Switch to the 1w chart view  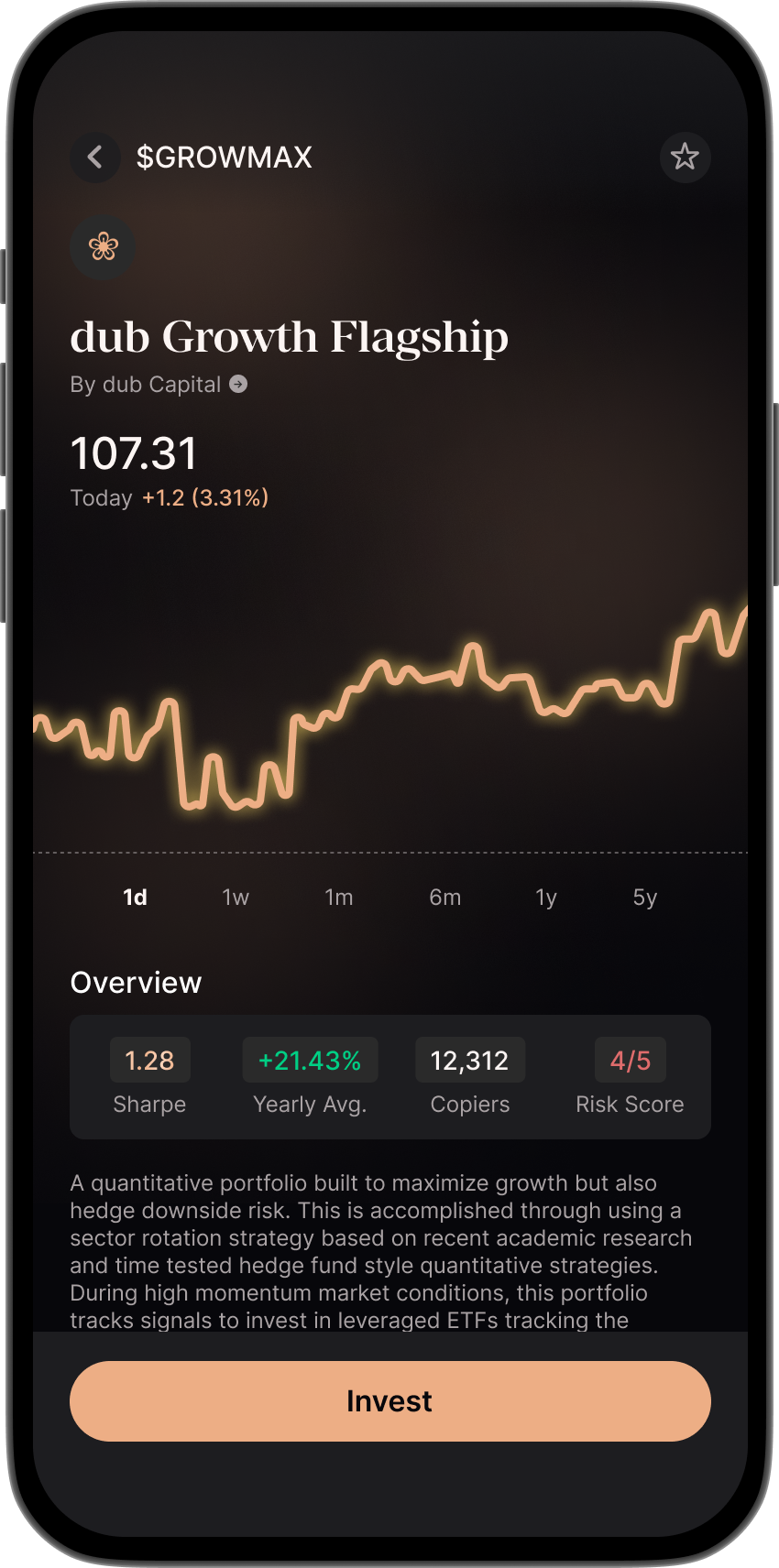tap(235, 898)
